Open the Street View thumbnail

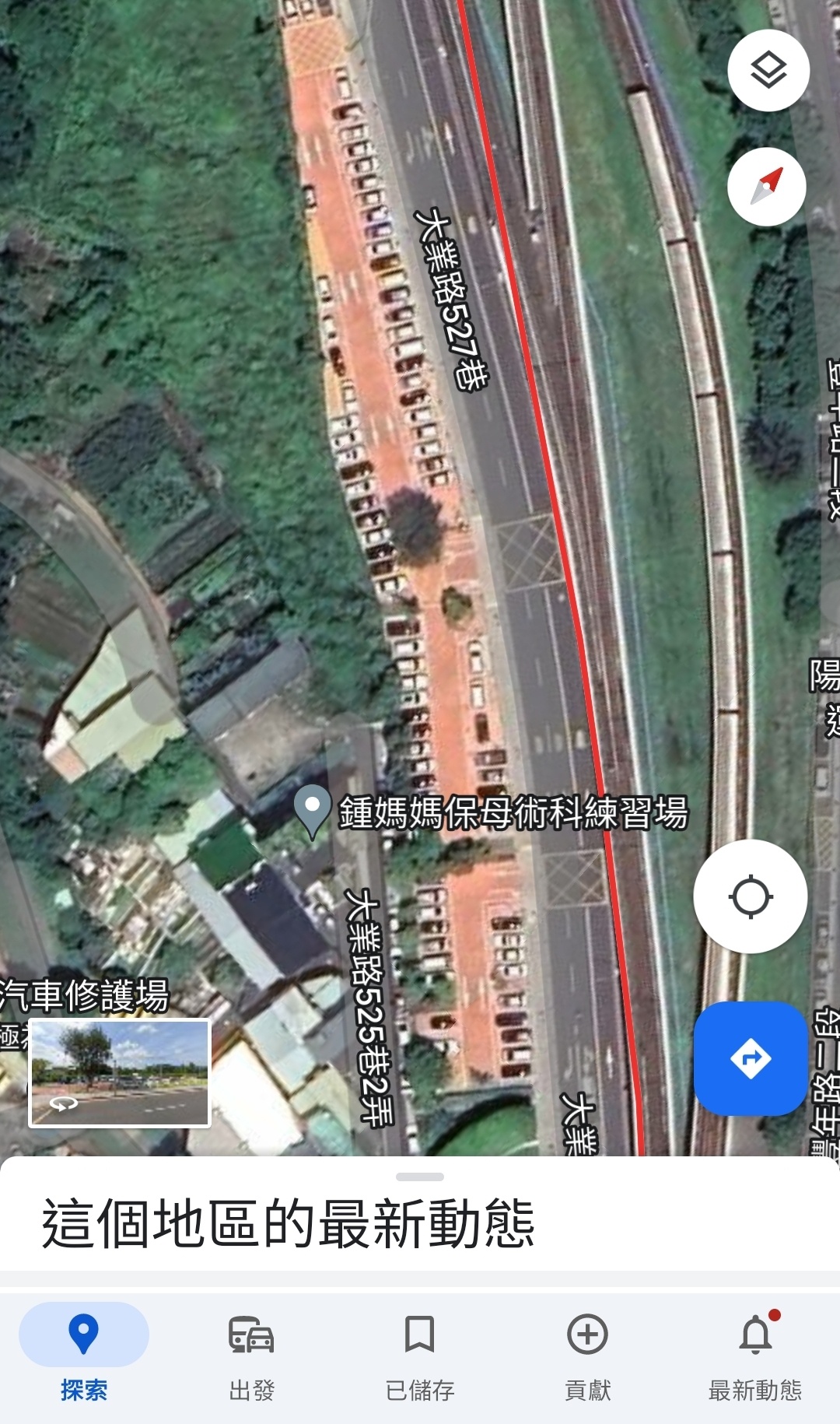click(x=120, y=1073)
